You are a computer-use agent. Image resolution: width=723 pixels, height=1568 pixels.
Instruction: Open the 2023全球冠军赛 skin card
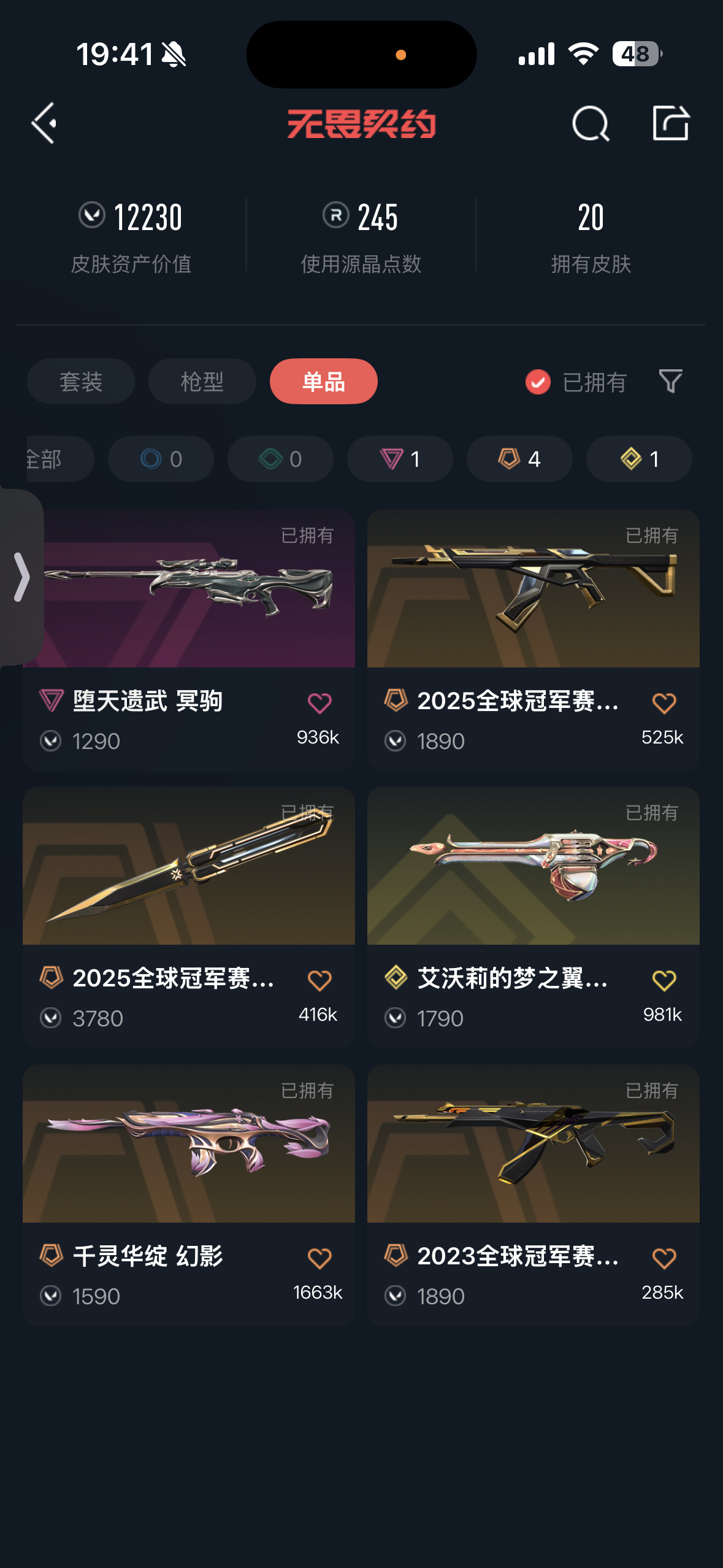(534, 1195)
